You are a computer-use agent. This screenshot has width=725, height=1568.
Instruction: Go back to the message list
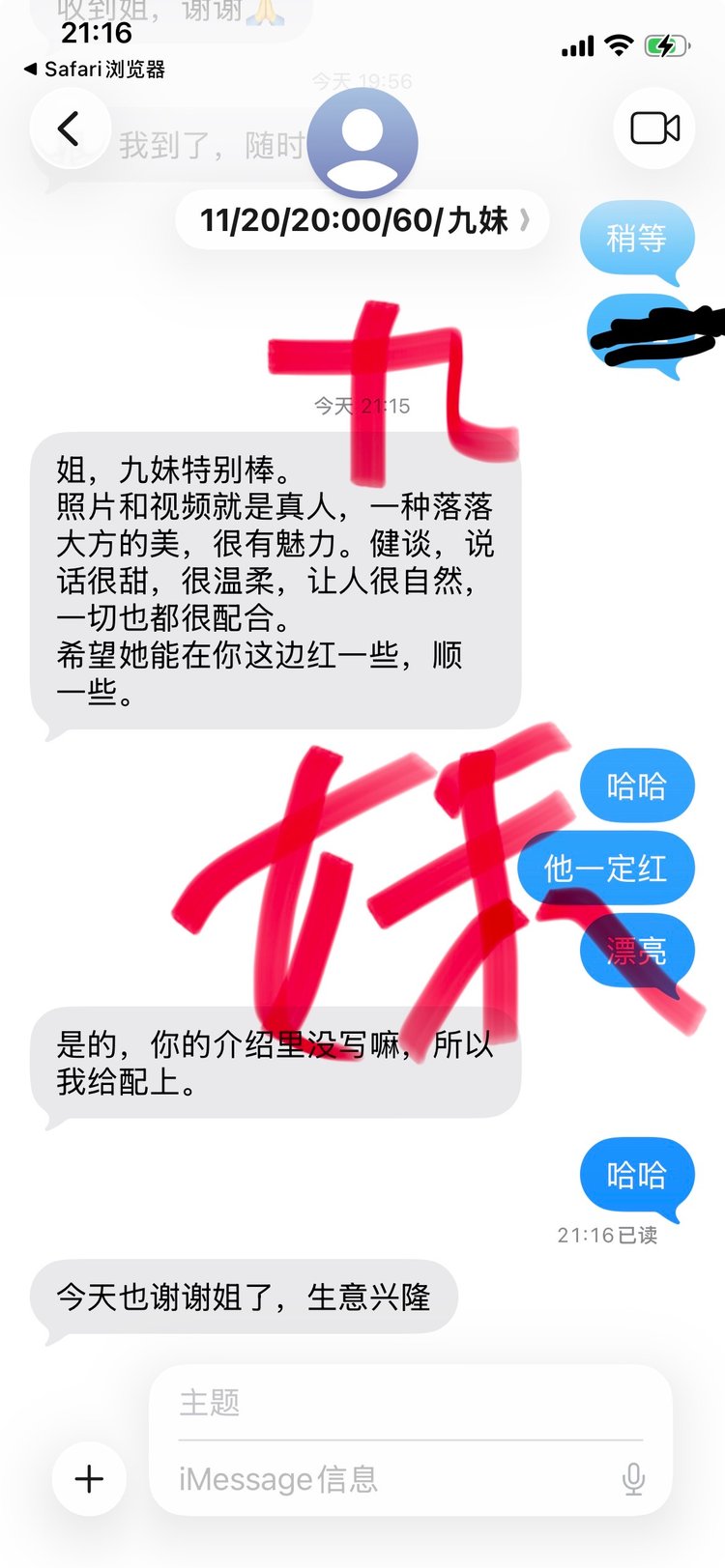[x=68, y=128]
